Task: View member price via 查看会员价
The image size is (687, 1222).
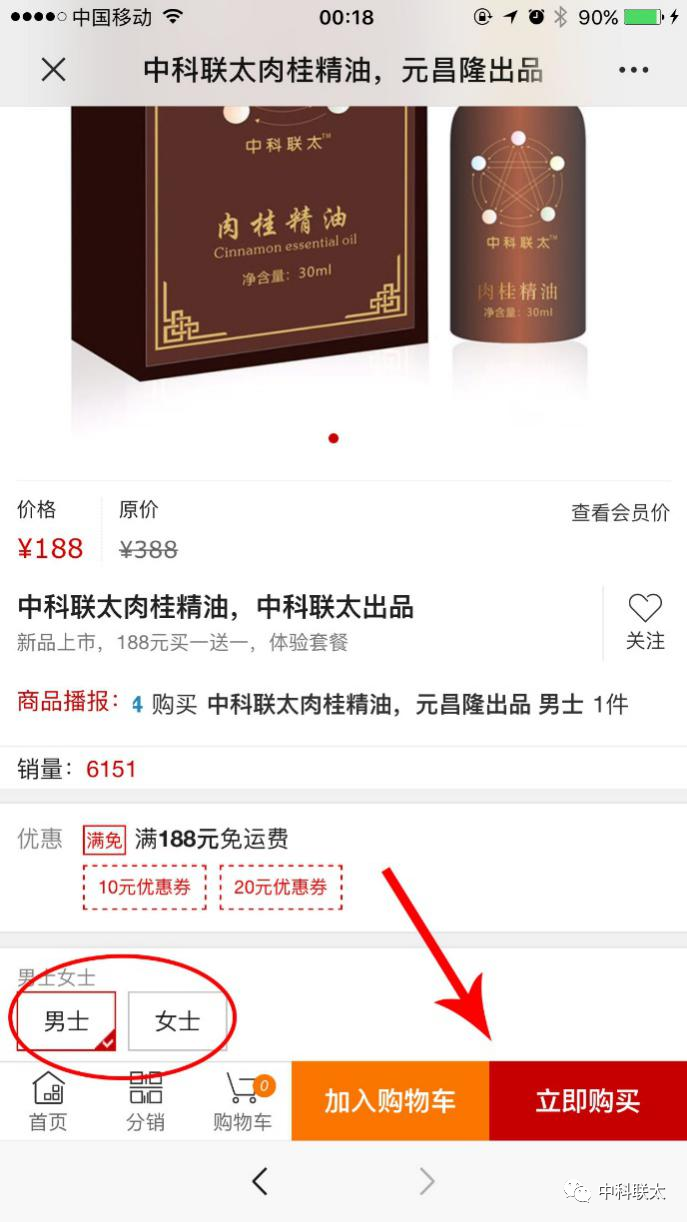Action: point(619,512)
